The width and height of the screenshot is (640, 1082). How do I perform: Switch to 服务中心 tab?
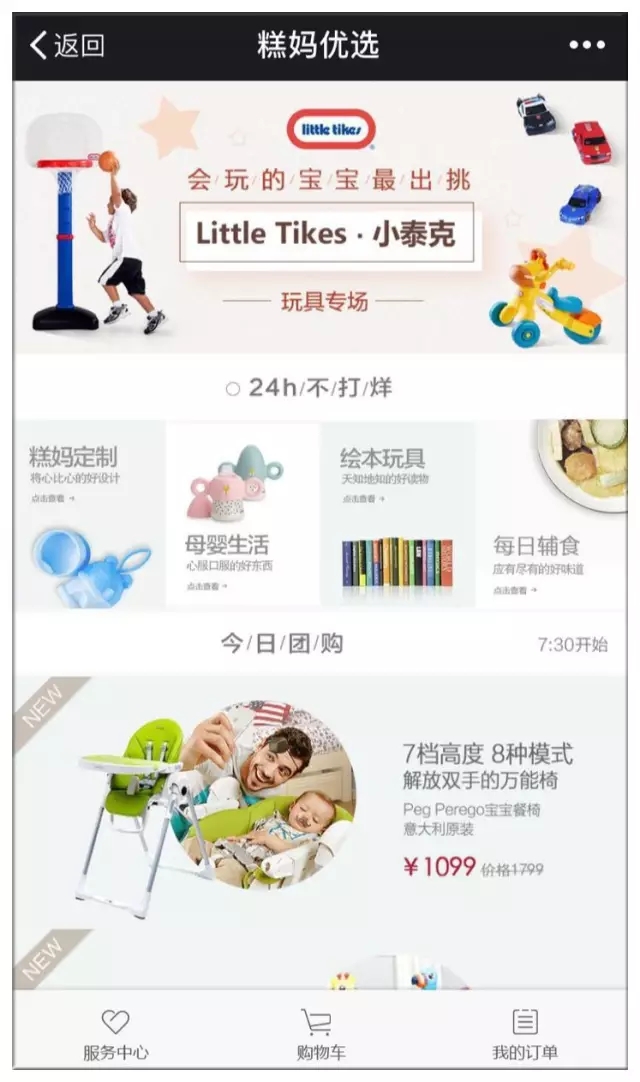[x=115, y=1035]
